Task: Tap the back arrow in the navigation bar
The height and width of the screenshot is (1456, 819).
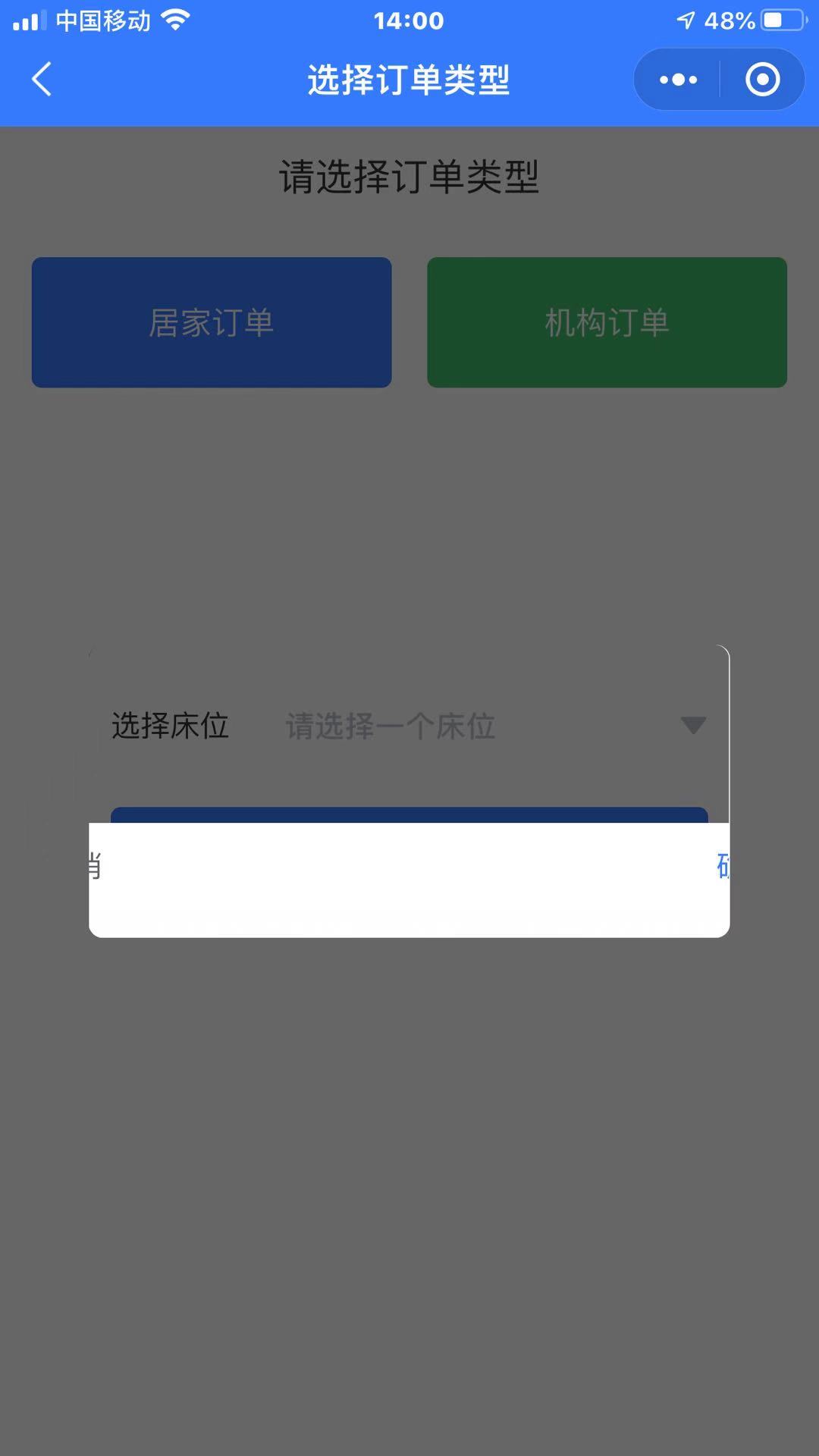Action: [x=42, y=79]
